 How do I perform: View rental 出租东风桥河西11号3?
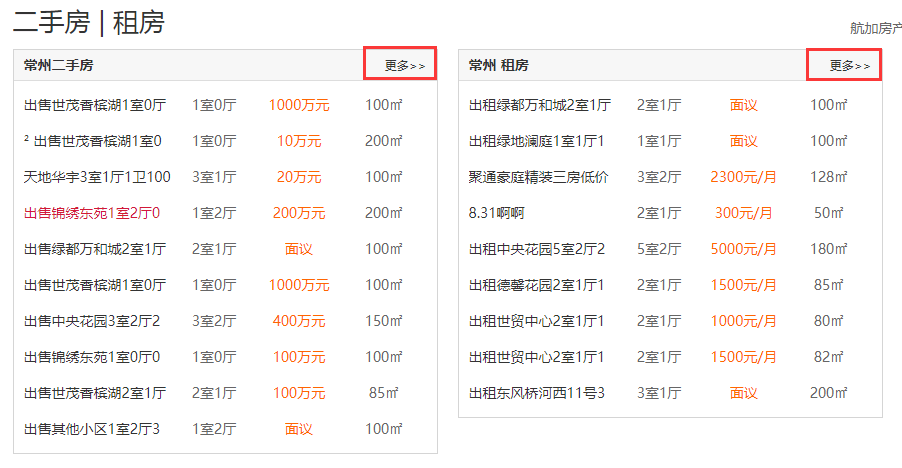[x=537, y=393]
